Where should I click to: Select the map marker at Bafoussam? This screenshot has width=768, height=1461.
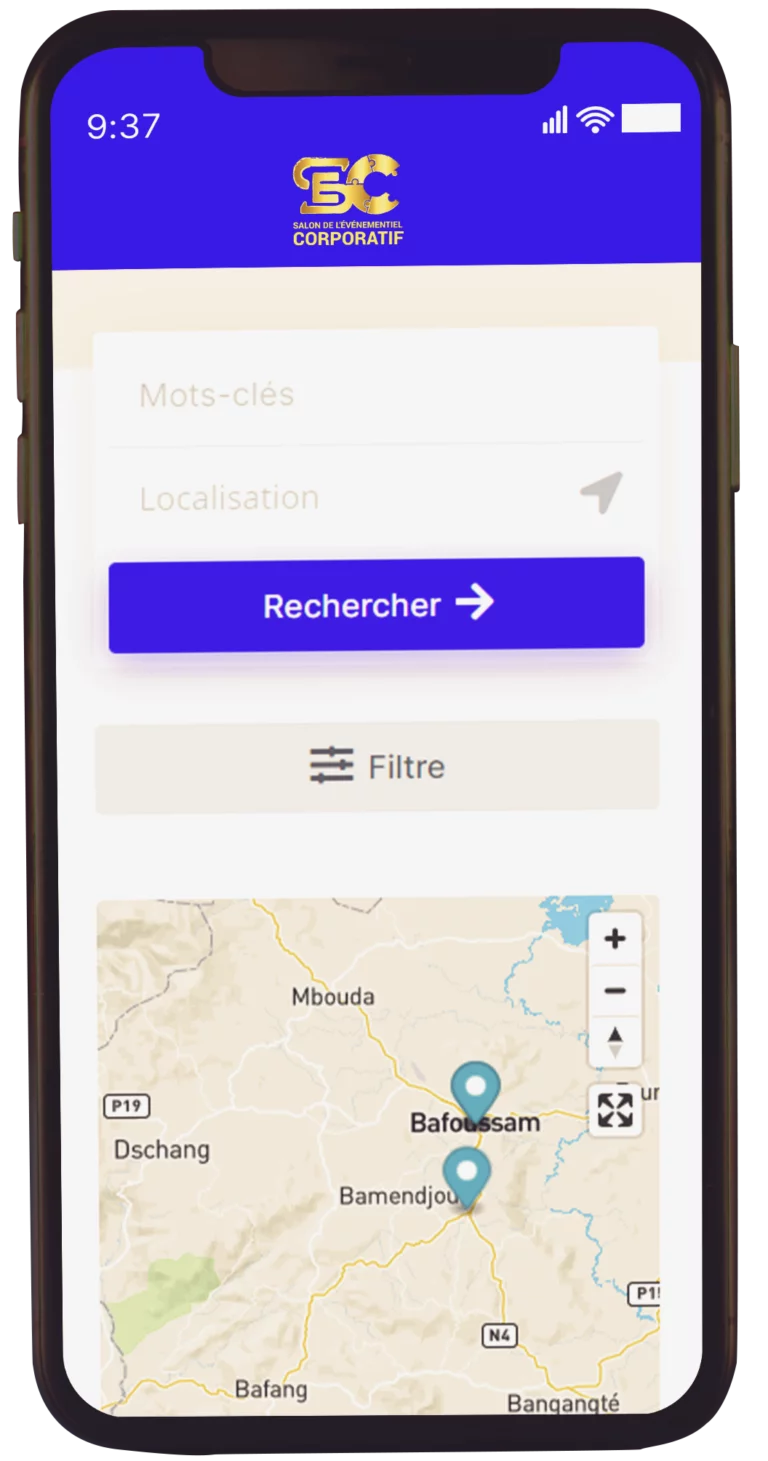pyautogui.click(x=475, y=1087)
